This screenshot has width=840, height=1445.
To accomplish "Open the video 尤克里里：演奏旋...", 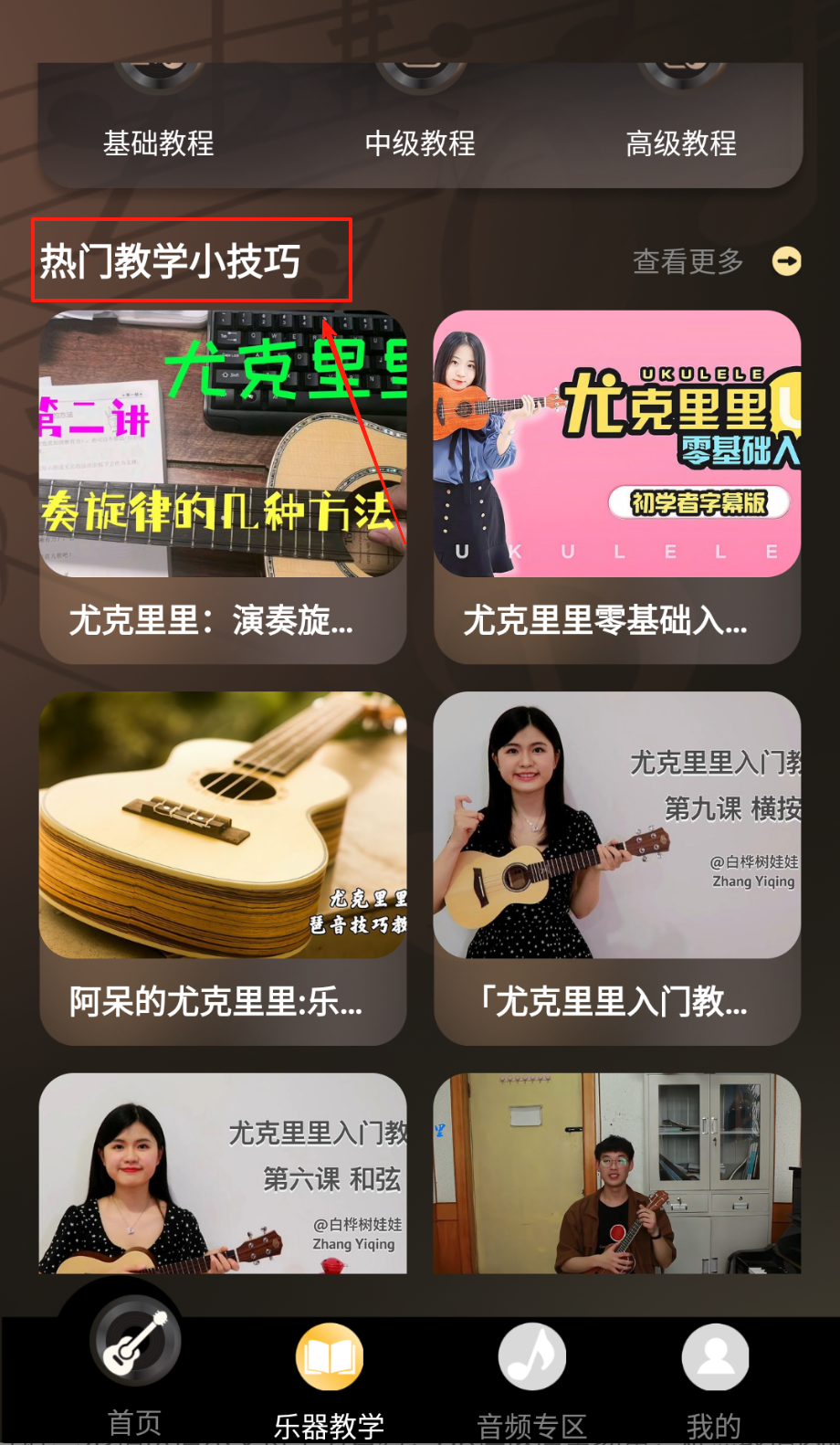I will [223, 487].
